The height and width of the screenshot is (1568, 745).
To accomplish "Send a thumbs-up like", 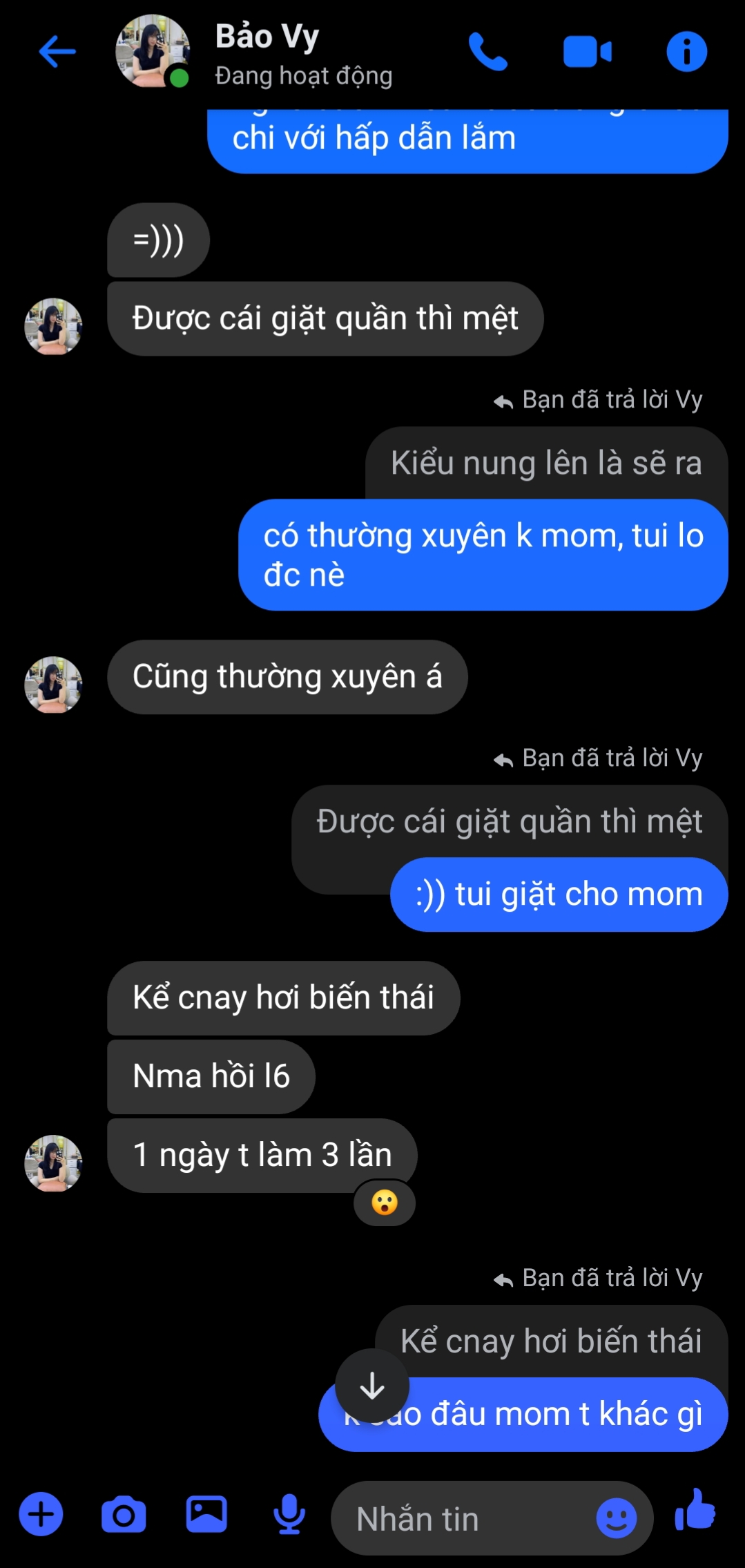I will coord(696,1511).
